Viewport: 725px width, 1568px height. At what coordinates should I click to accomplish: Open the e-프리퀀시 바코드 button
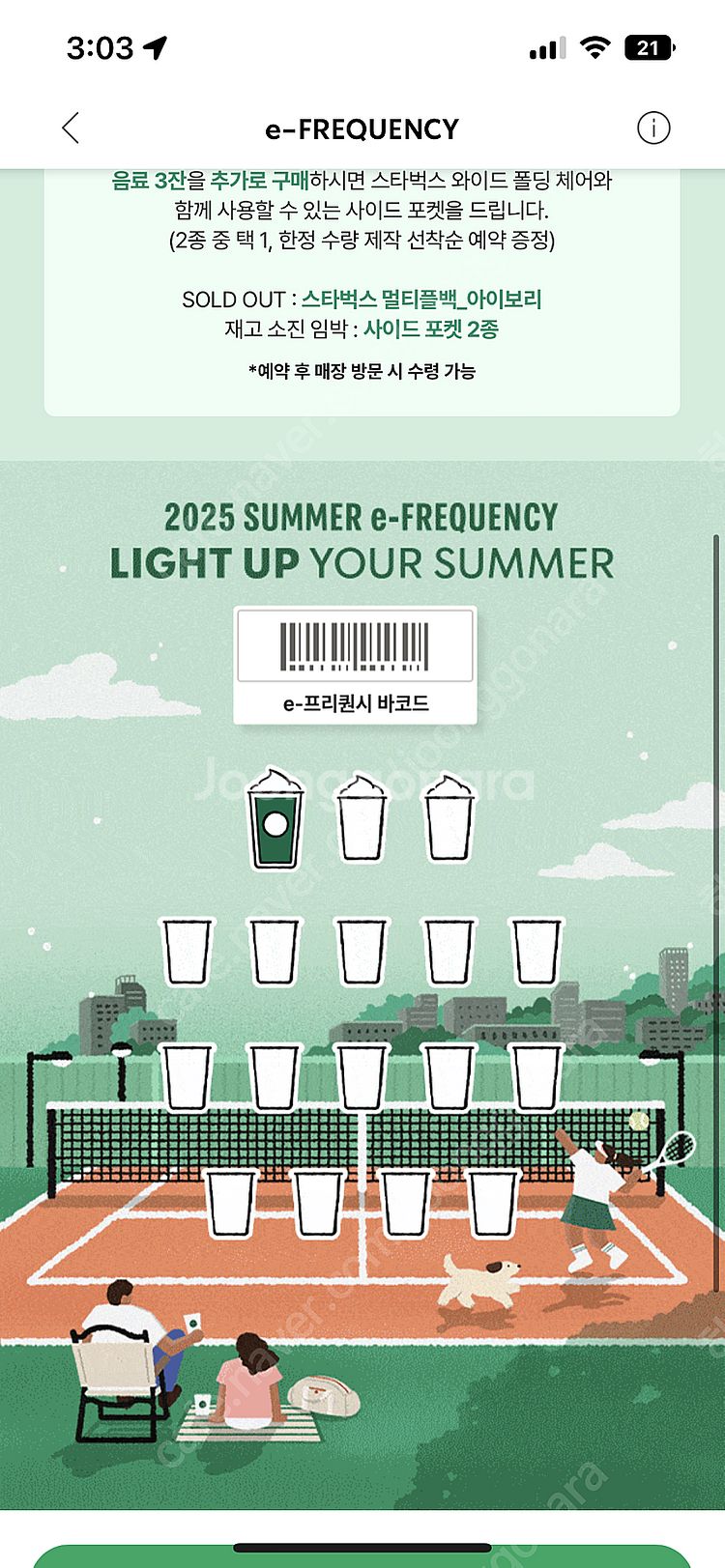click(x=356, y=666)
